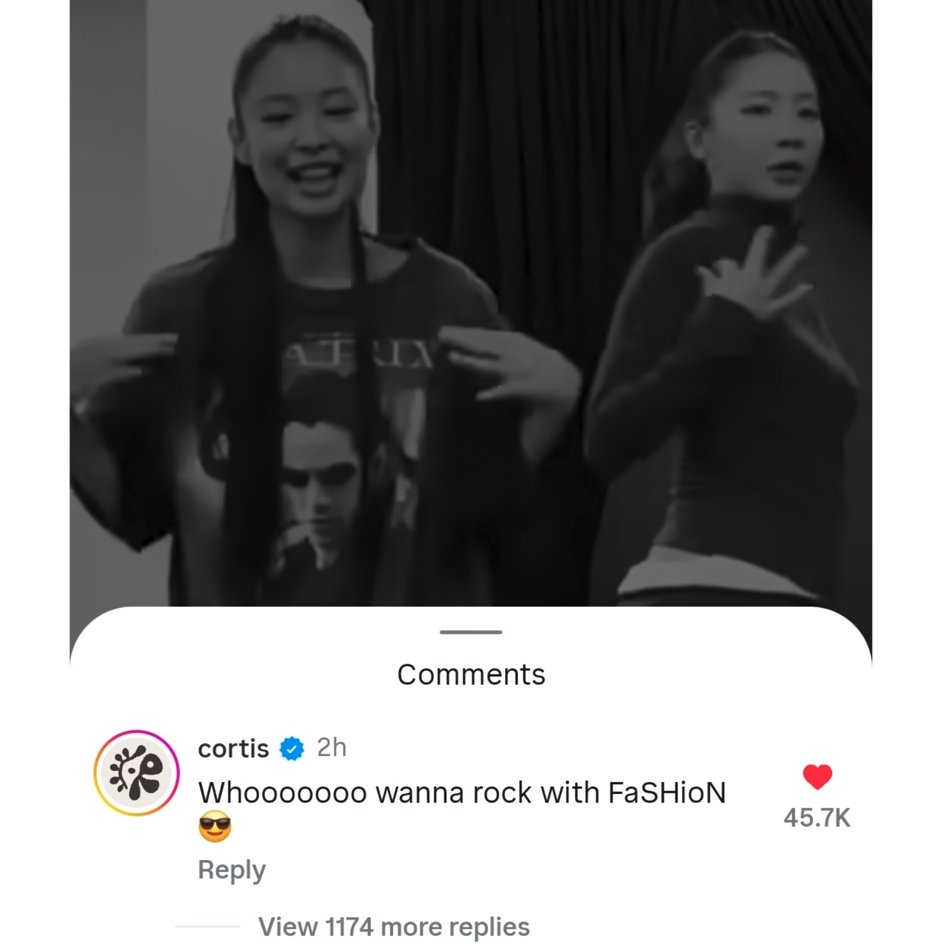Open the cortis profile picture
Viewport: 943px width, 944px height.
pos(137,772)
